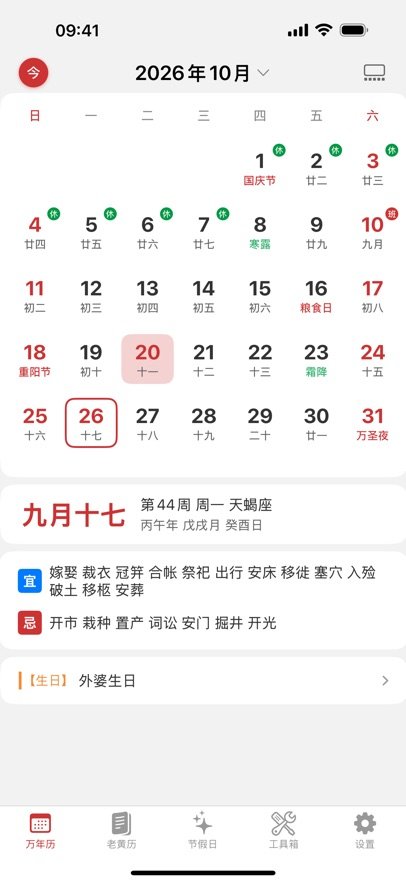Open the 2026年10月 month picker dropdown
Viewport: 406px width, 883px height.
coord(203,73)
